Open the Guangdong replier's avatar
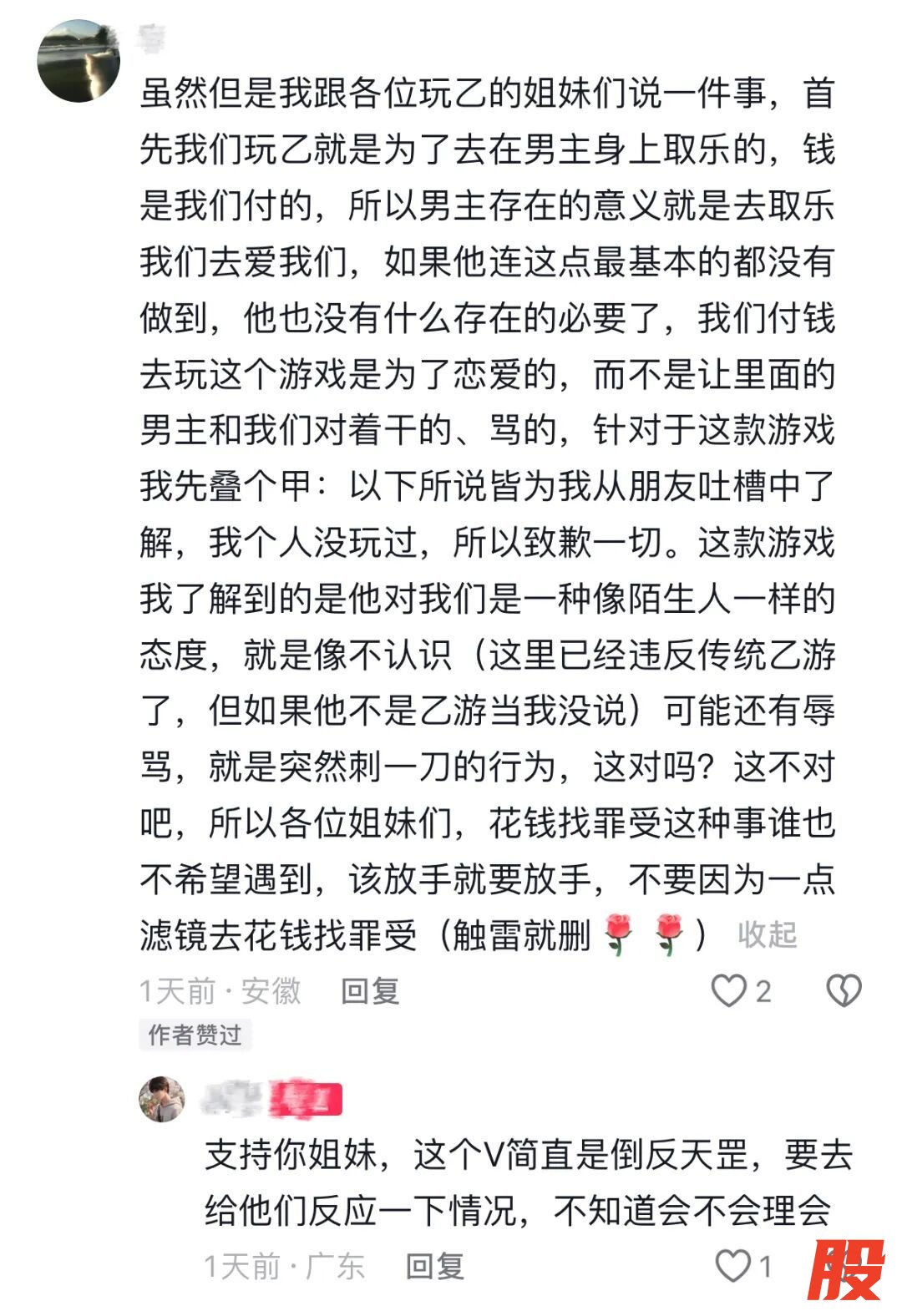Image resolution: width=902 pixels, height=1316 pixels. point(162,1099)
